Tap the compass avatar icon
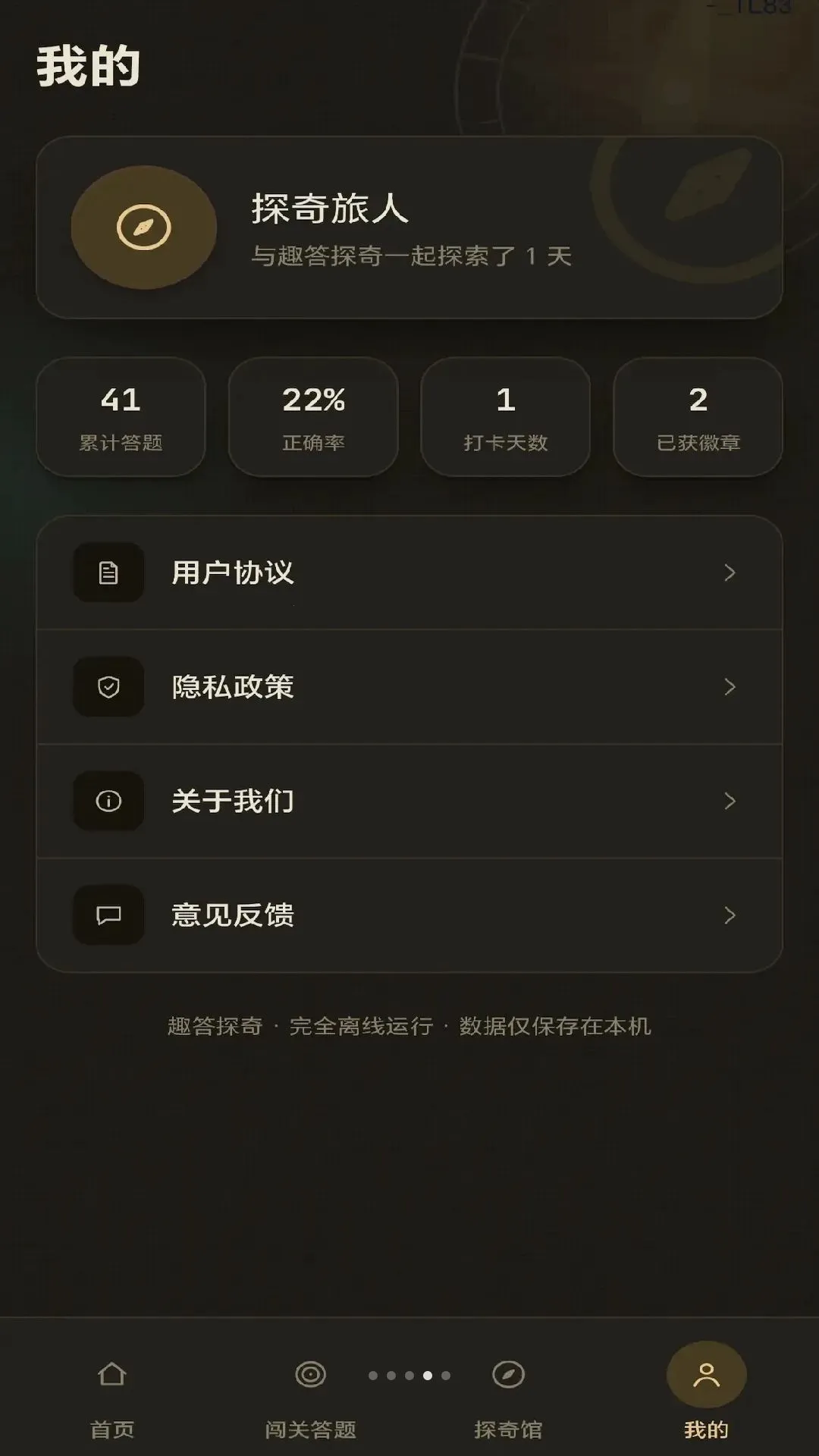 click(144, 227)
